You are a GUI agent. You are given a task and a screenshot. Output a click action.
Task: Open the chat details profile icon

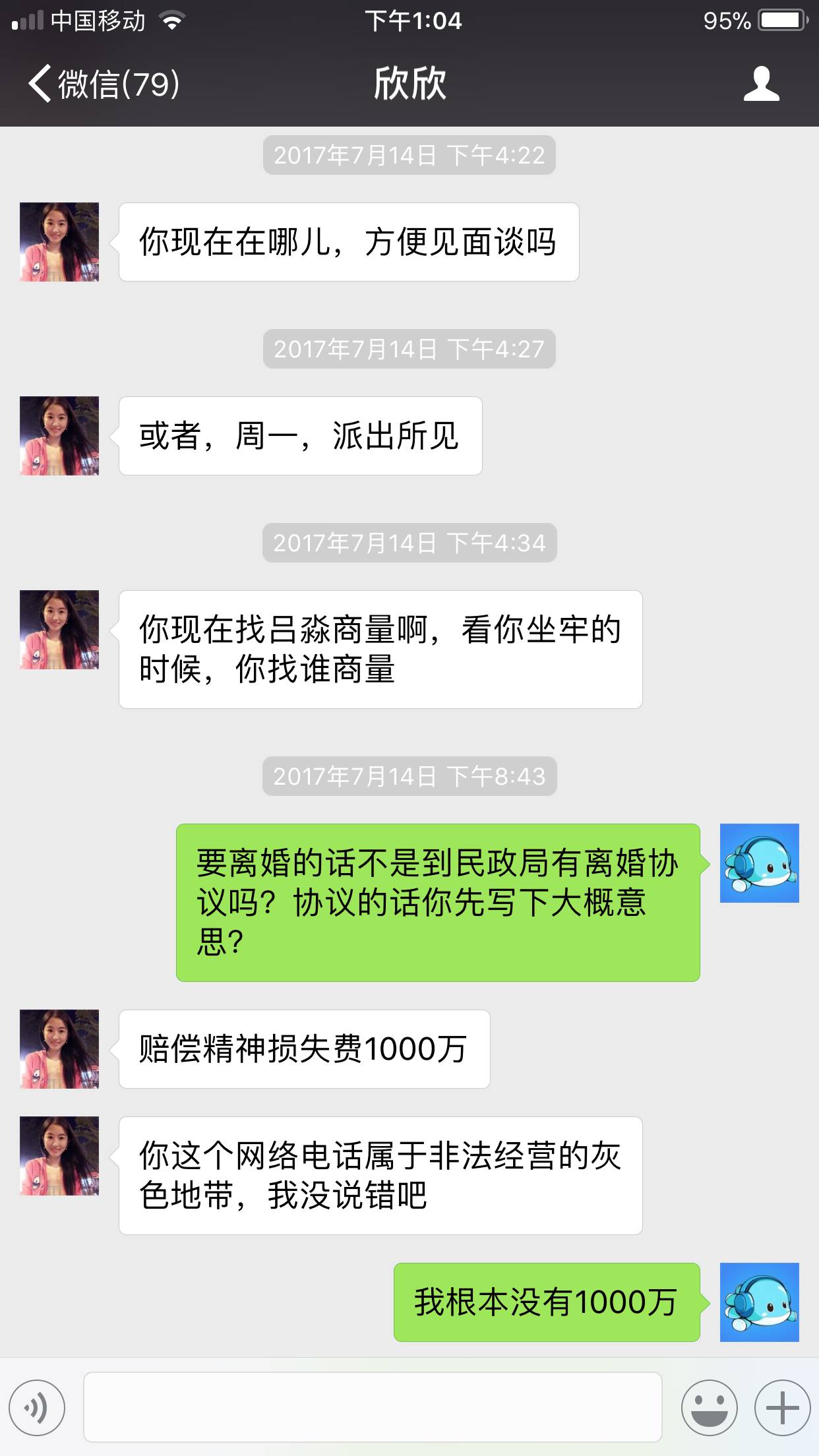click(762, 84)
